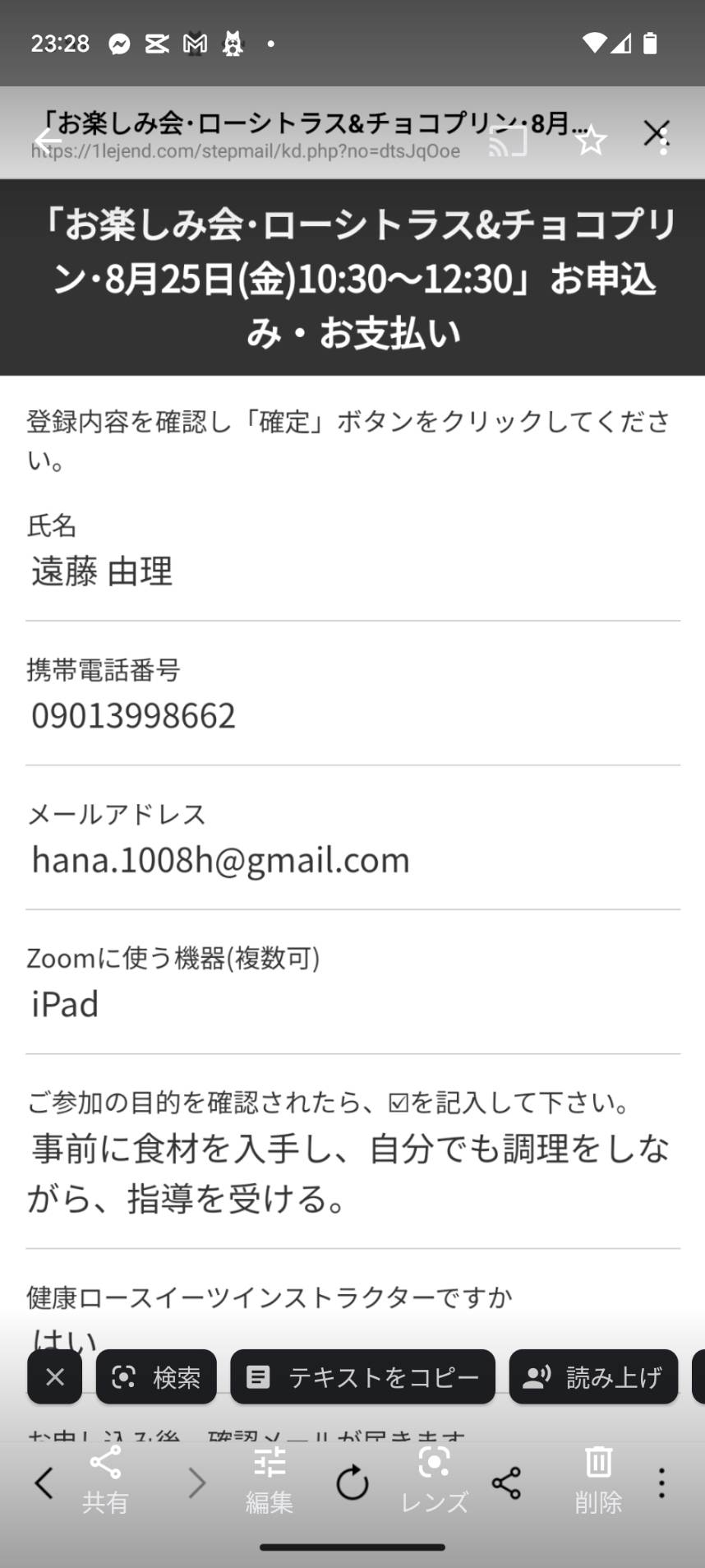Mark this photo as favorite with the star

(x=591, y=141)
